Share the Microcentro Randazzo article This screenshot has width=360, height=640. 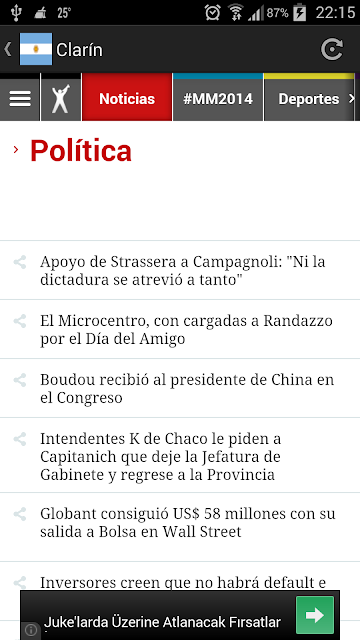click(20, 321)
